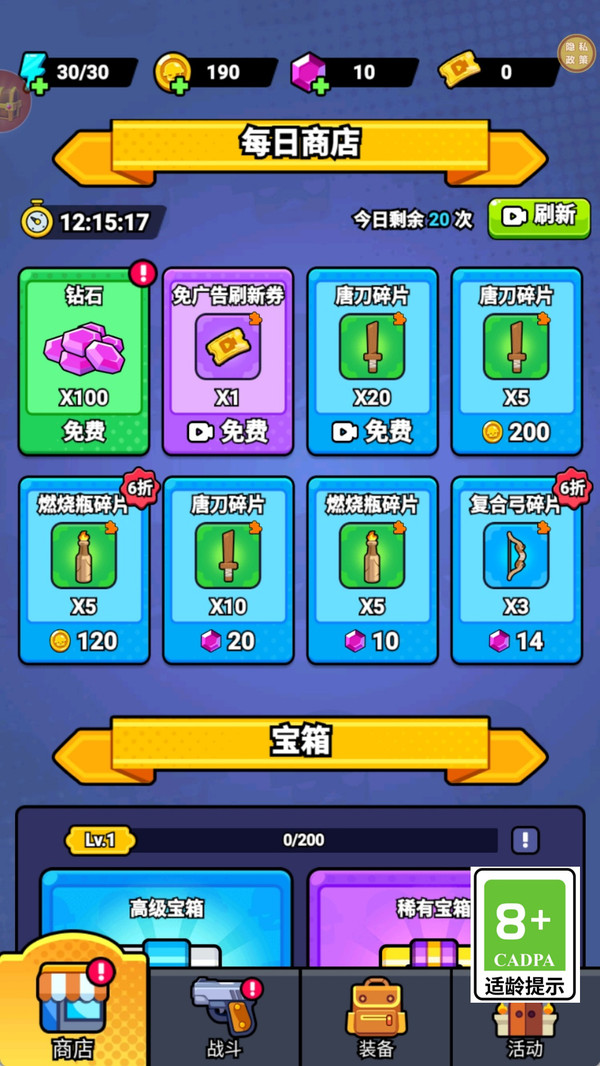
Task: Open the chest level info icon
Action: point(525,840)
